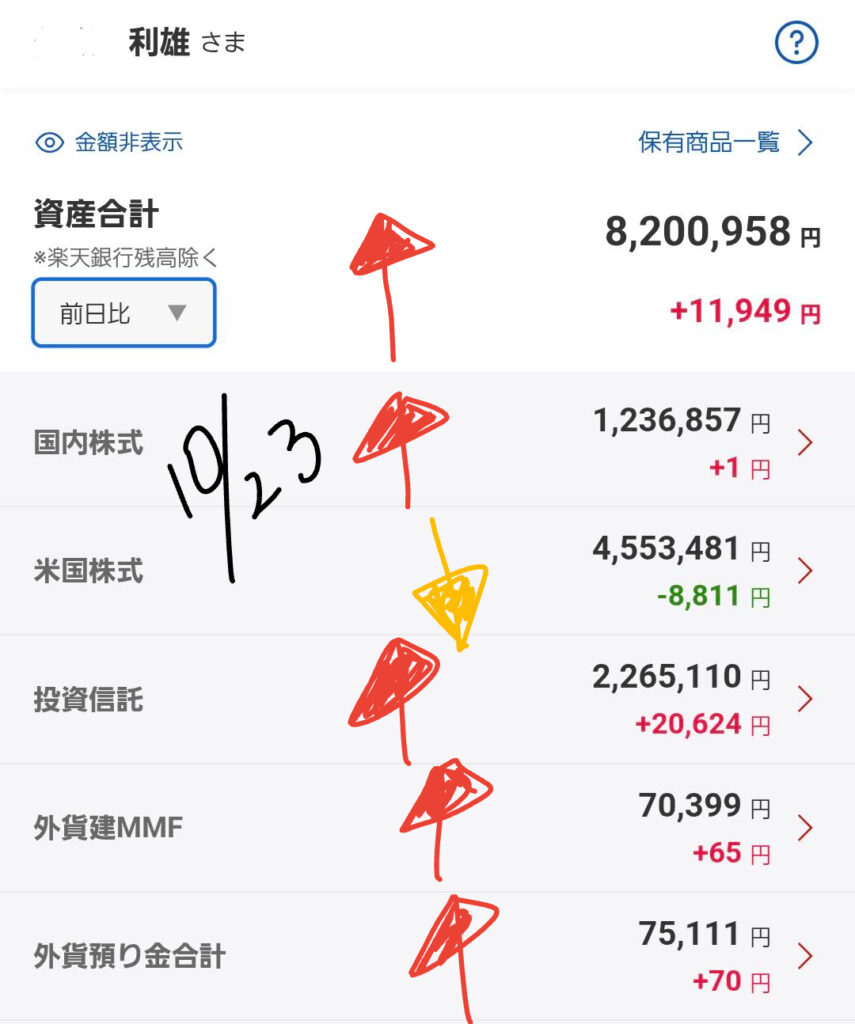Select the 投資信託 row
Screen dimensions: 855x1024
(x=804, y=699)
